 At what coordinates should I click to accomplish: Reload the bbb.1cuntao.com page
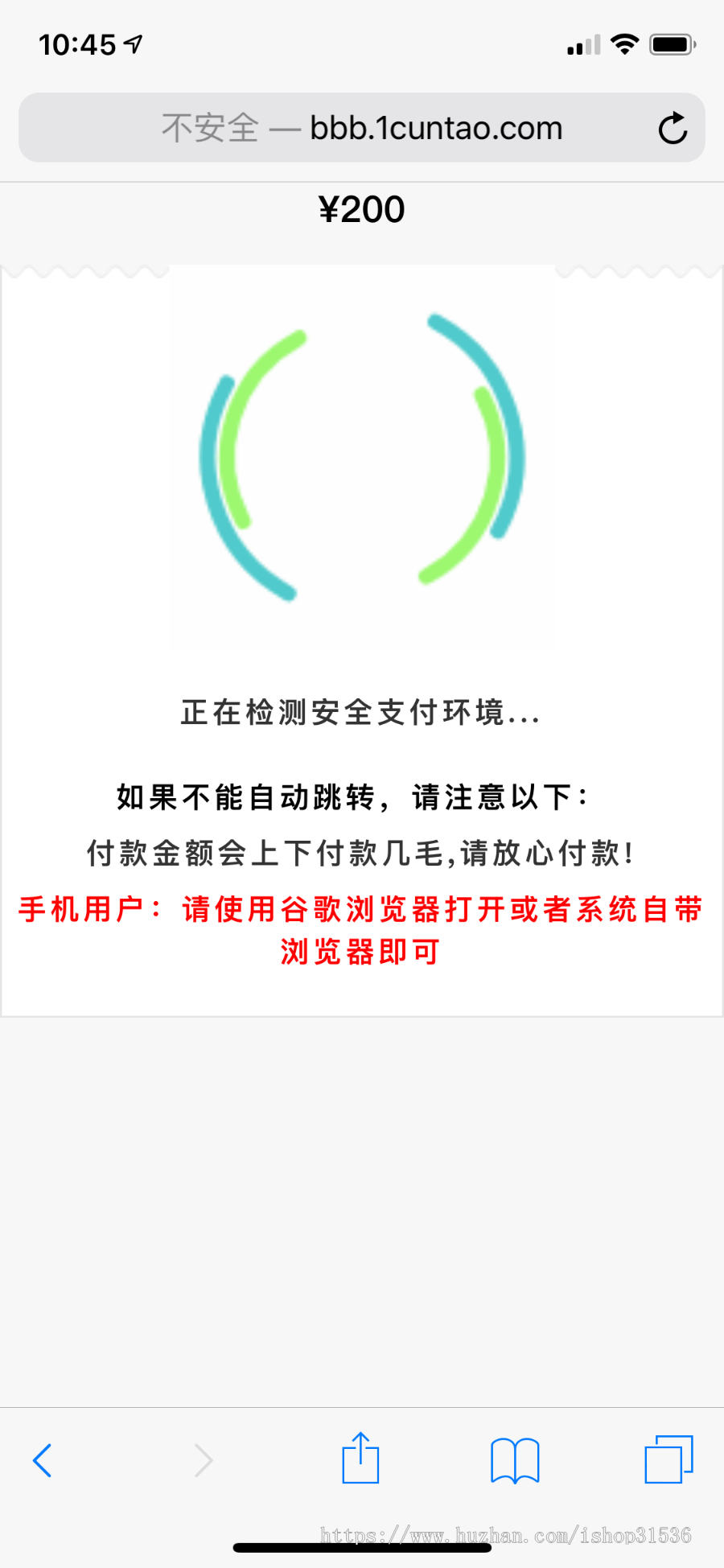(x=673, y=127)
